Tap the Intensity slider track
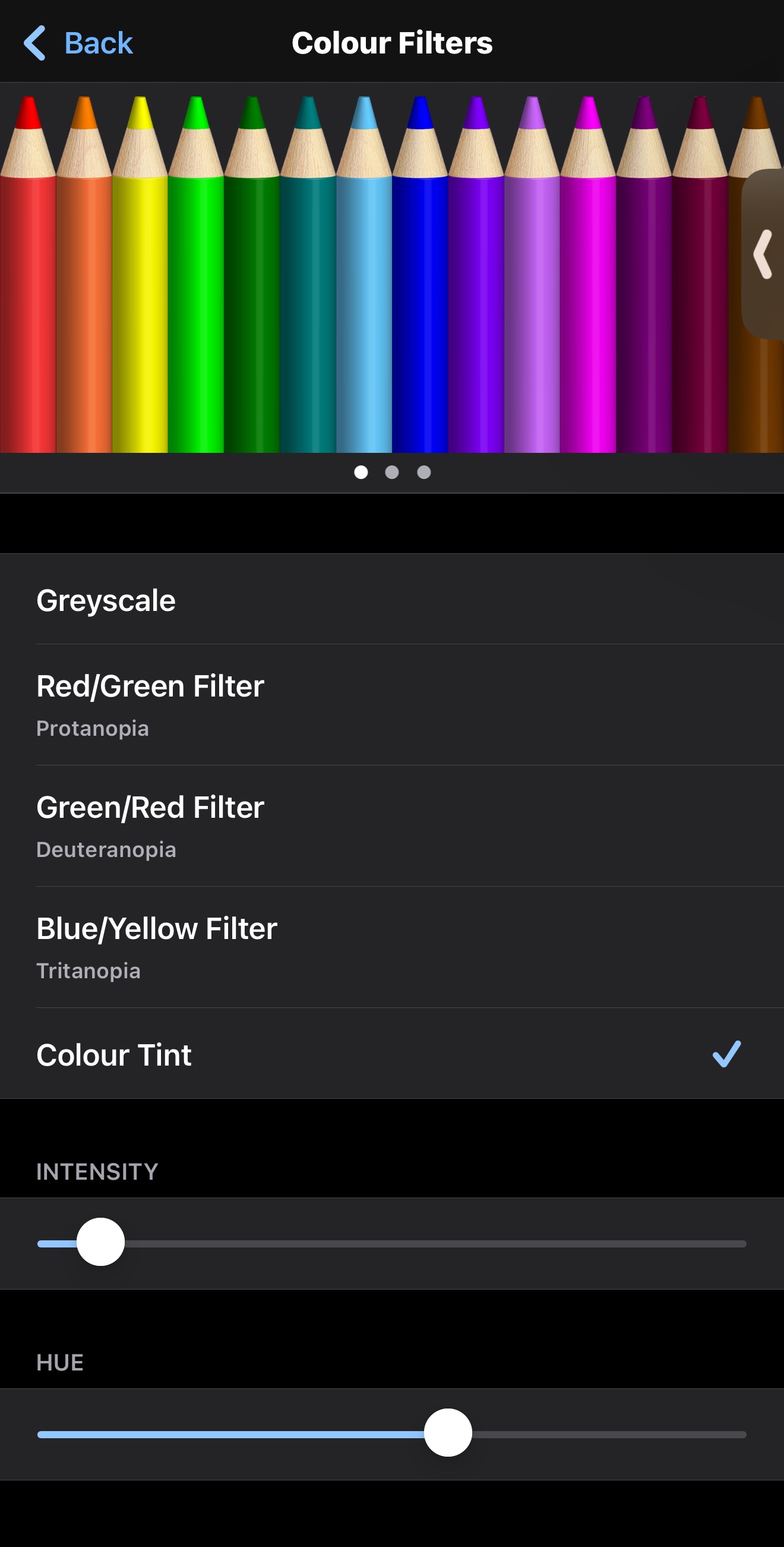 pos(421,1244)
